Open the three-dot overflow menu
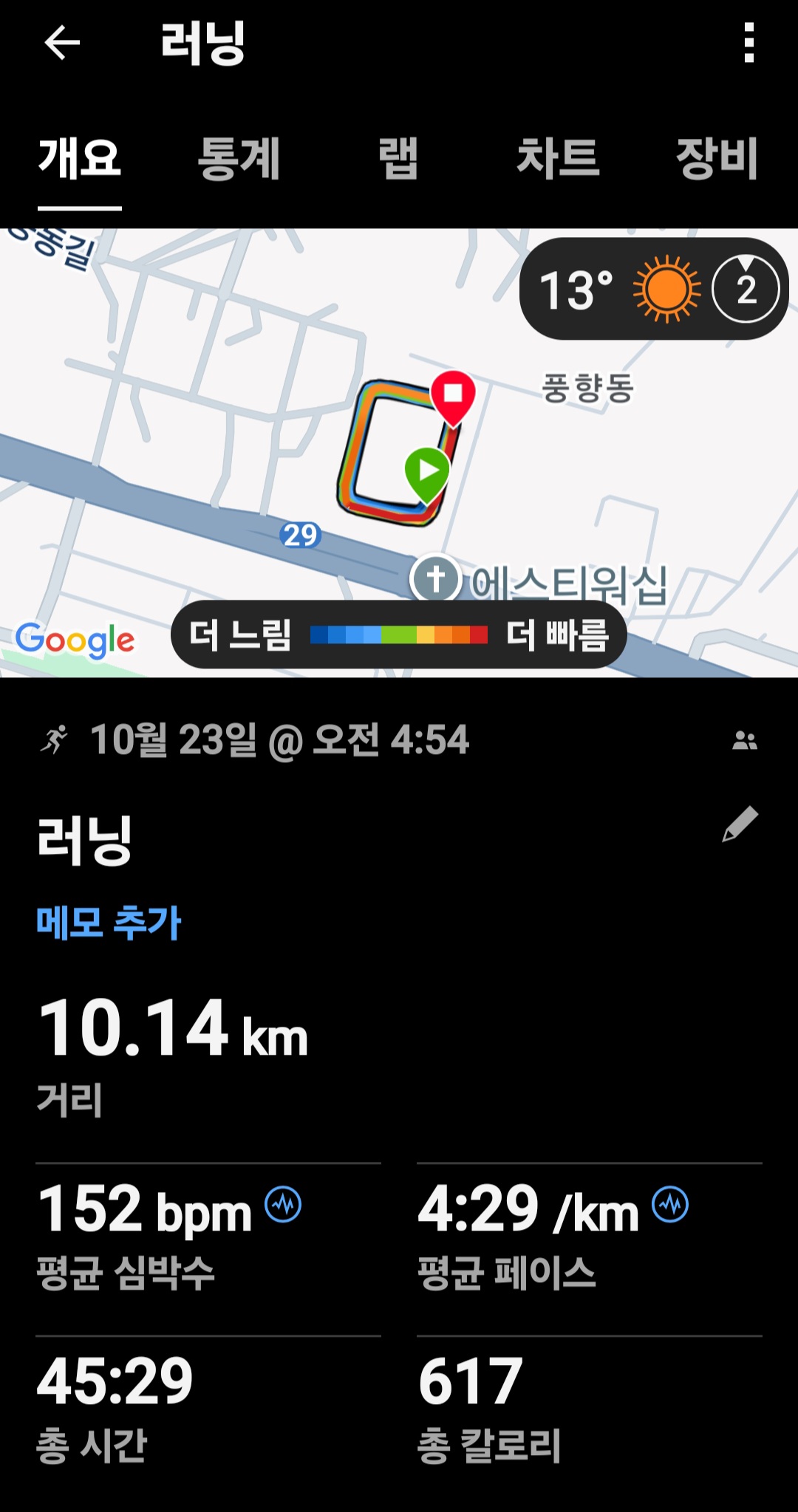The image size is (798, 1512). coord(748,43)
